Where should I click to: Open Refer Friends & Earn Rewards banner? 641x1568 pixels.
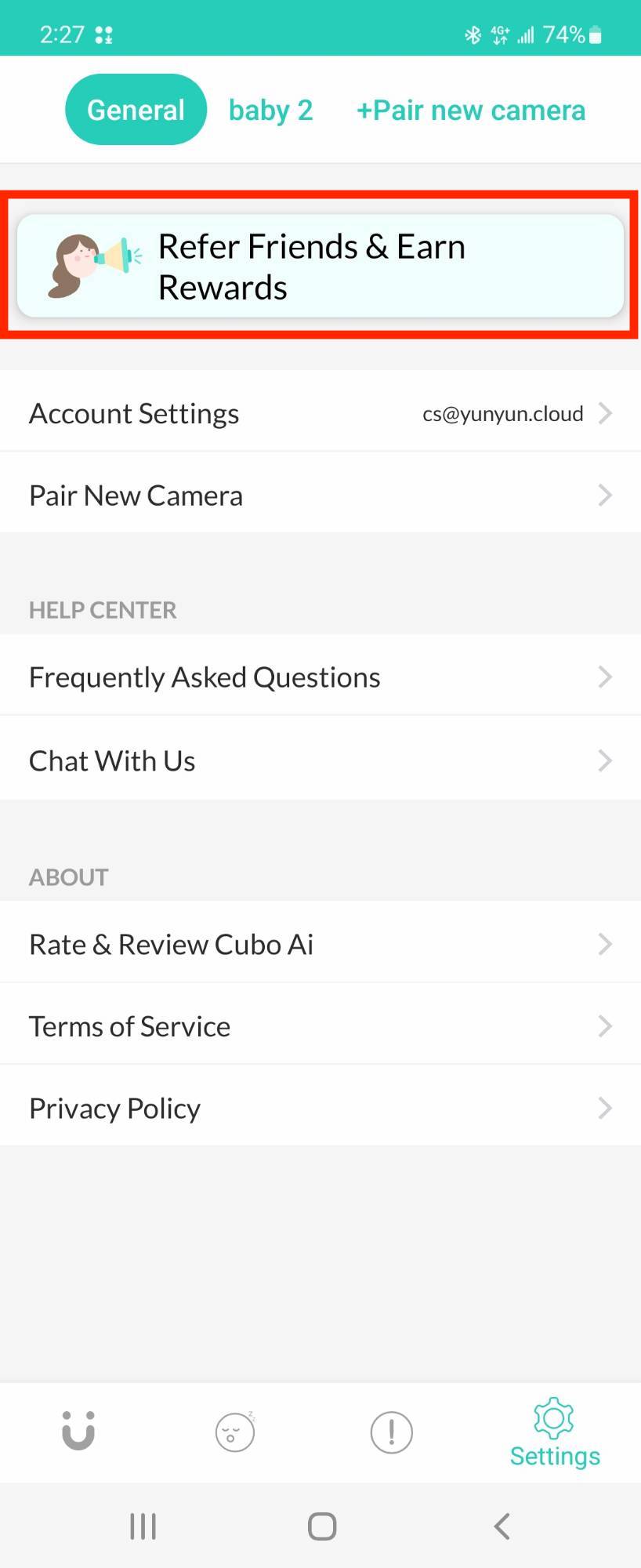point(320,267)
